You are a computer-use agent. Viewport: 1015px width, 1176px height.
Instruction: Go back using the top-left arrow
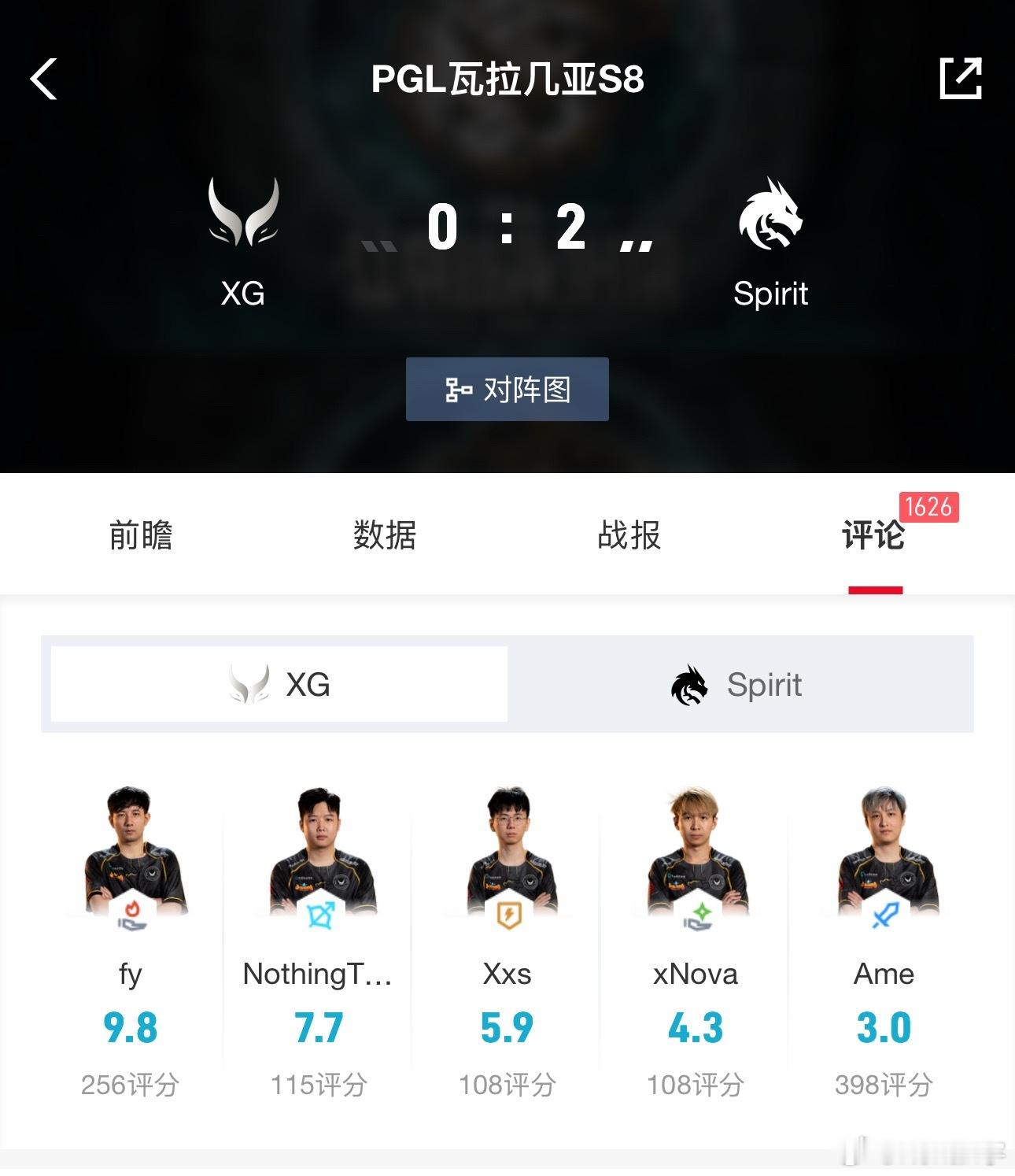click(45, 79)
